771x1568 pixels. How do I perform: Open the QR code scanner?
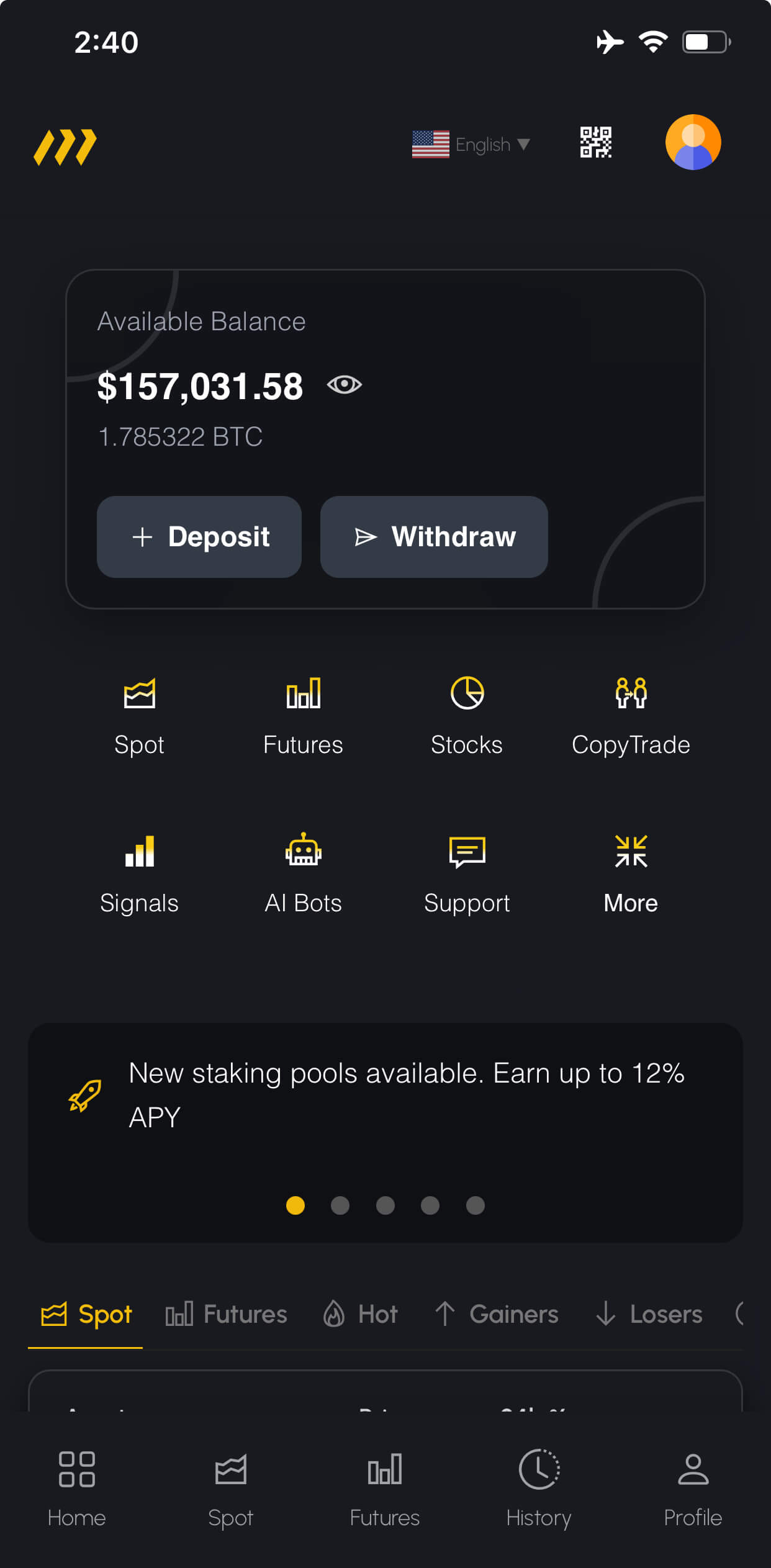595,143
